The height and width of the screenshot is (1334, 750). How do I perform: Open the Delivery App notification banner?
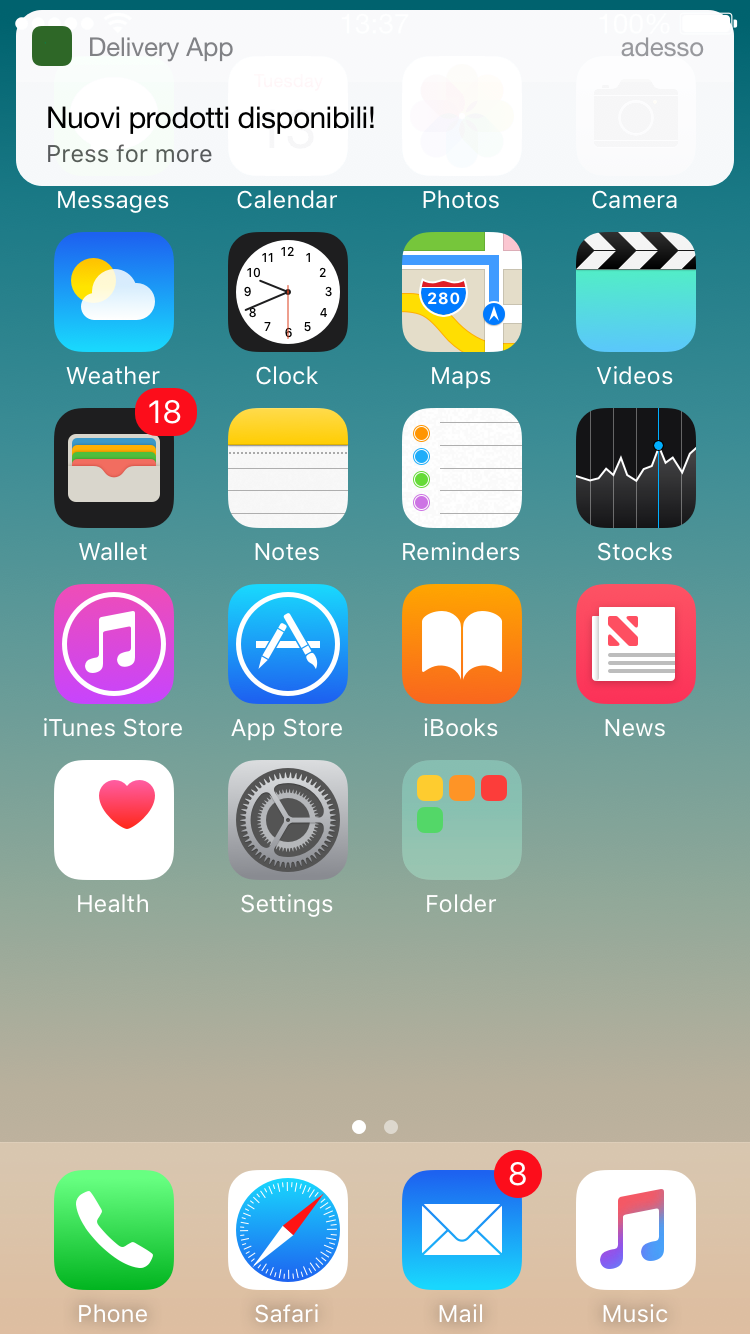point(375,98)
